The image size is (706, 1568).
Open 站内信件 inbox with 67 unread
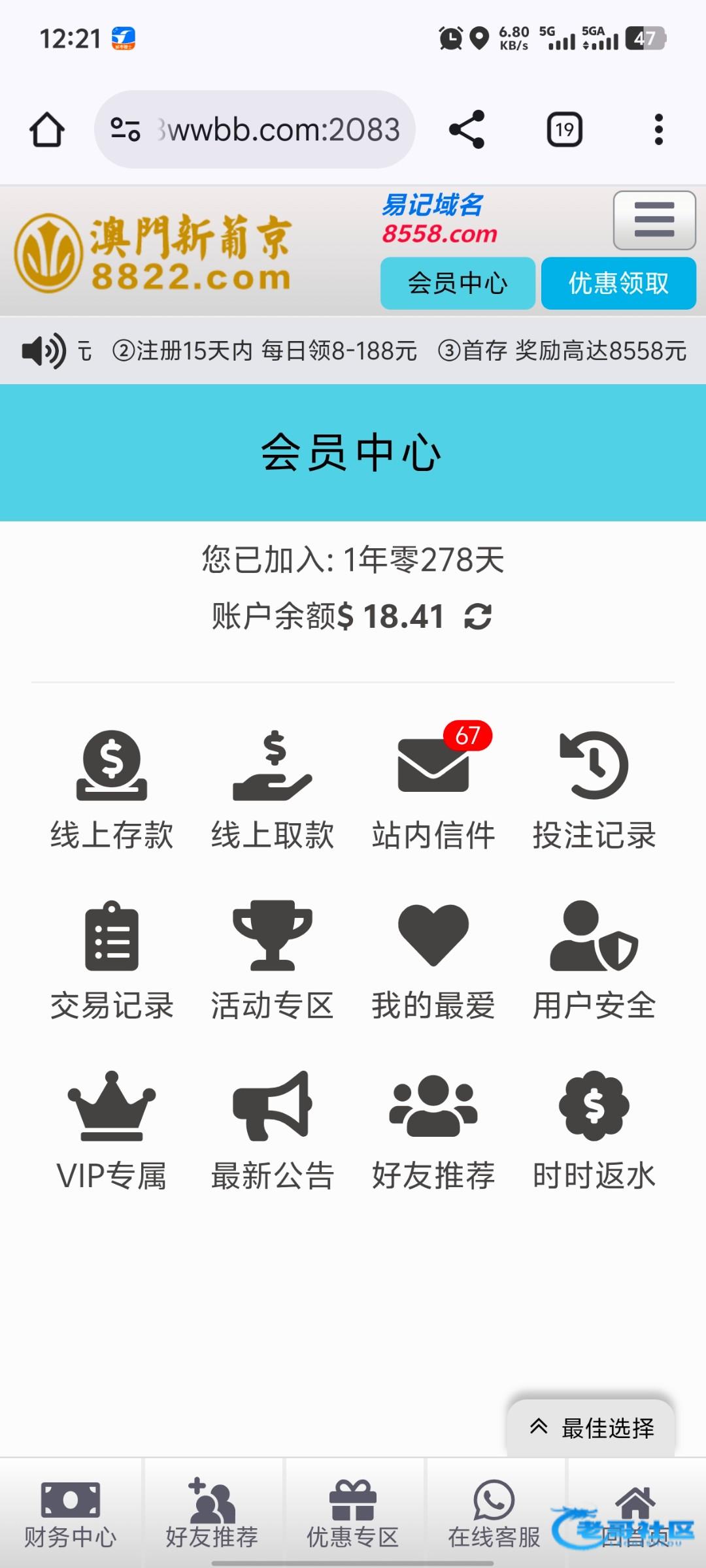click(x=433, y=791)
